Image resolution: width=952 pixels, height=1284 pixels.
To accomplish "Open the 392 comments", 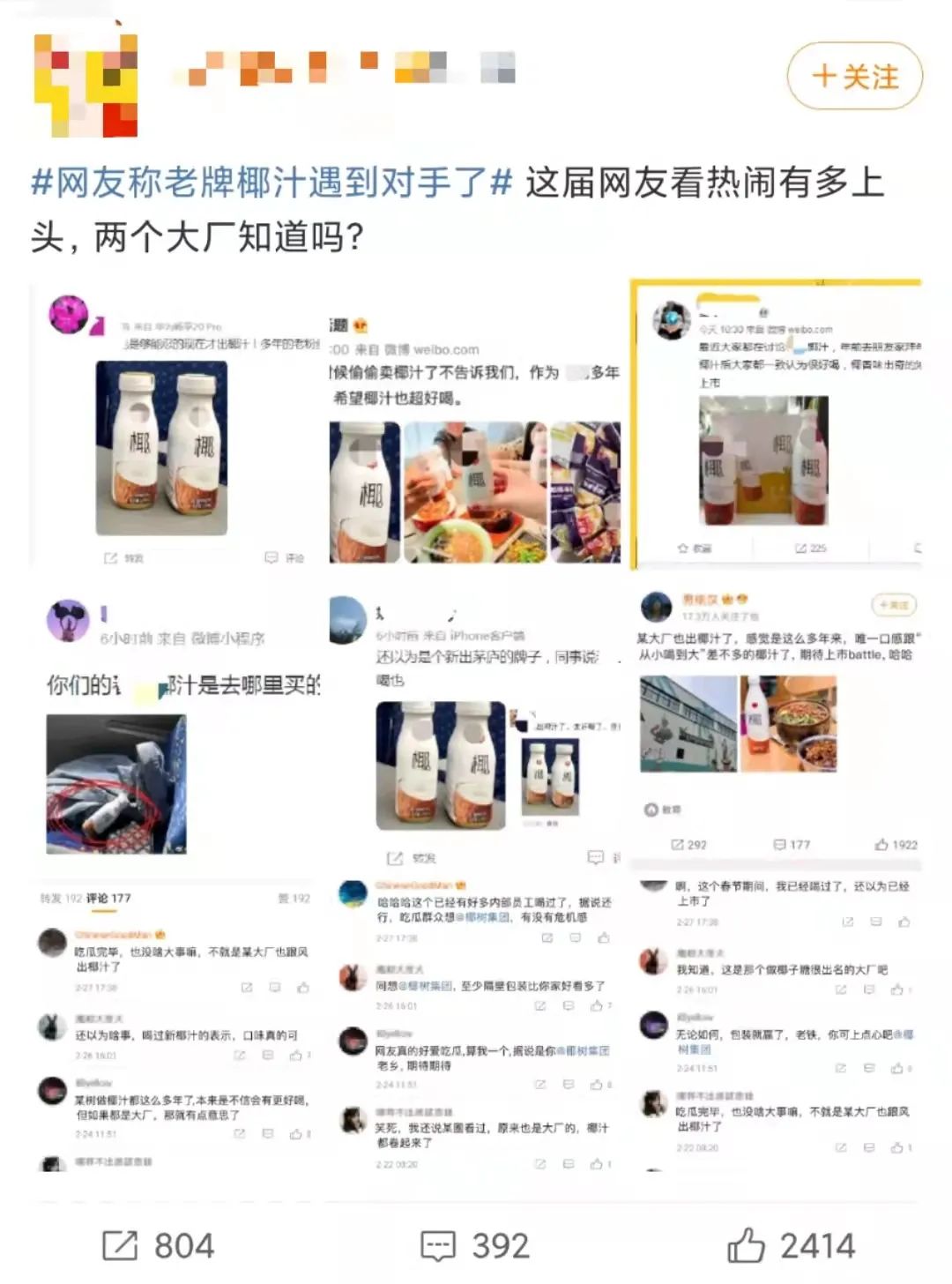I will tap(476, 1245).
